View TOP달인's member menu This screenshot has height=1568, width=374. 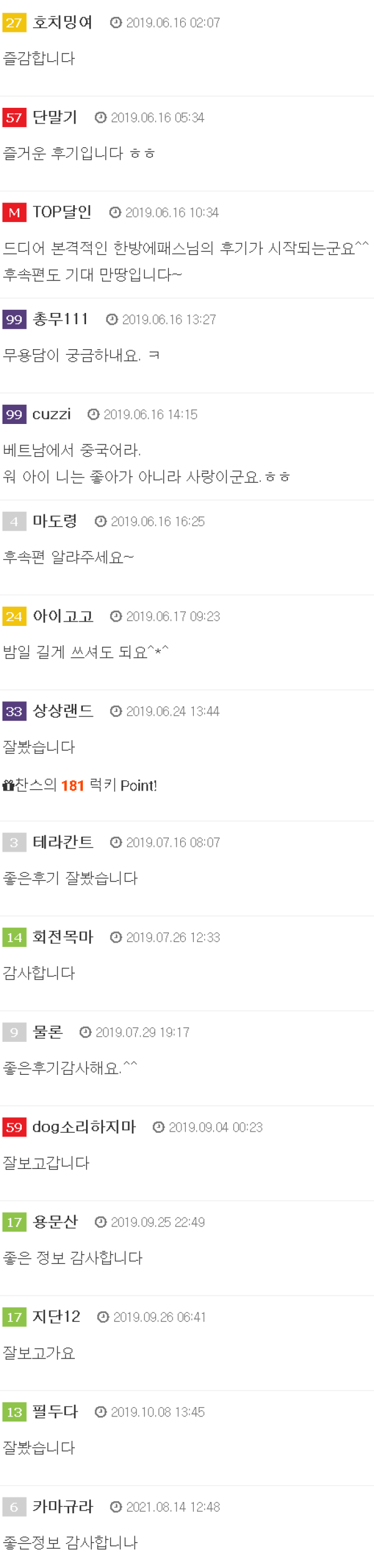pyautogui.click(x=62, y=213)
